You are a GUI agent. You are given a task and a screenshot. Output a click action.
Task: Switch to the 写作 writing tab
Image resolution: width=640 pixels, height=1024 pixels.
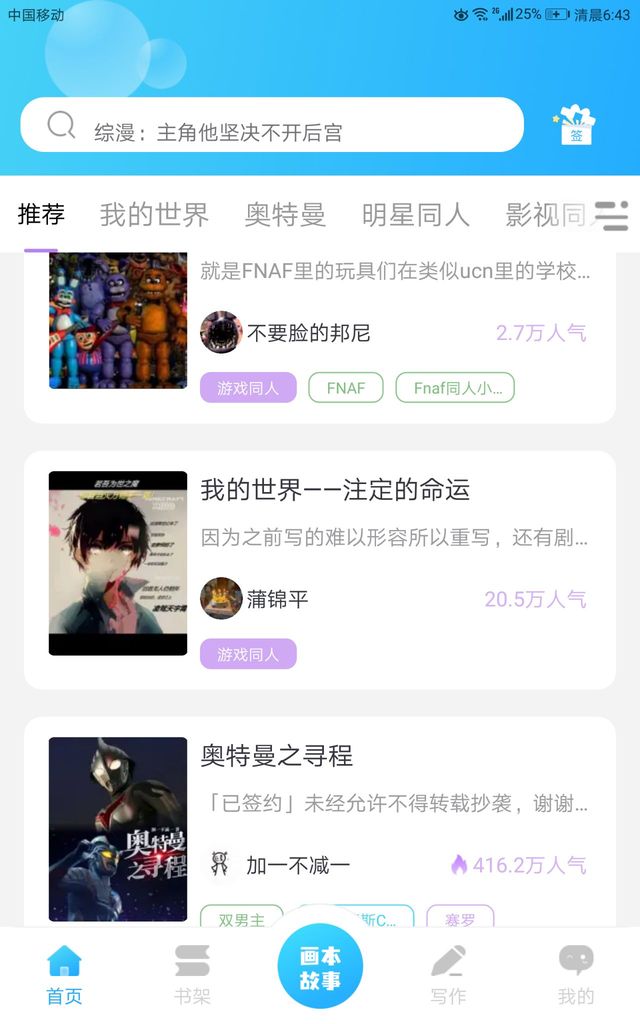448,974
